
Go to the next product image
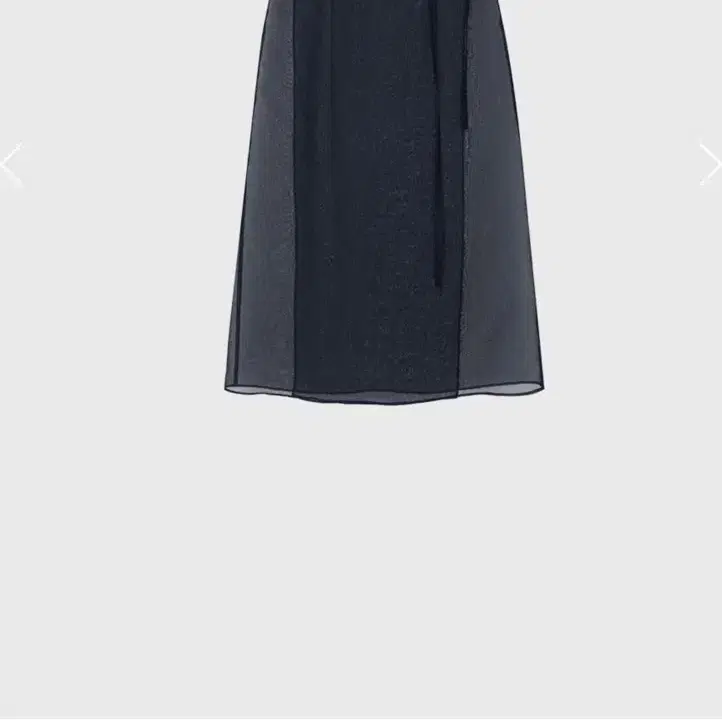[x=710, y=165]
